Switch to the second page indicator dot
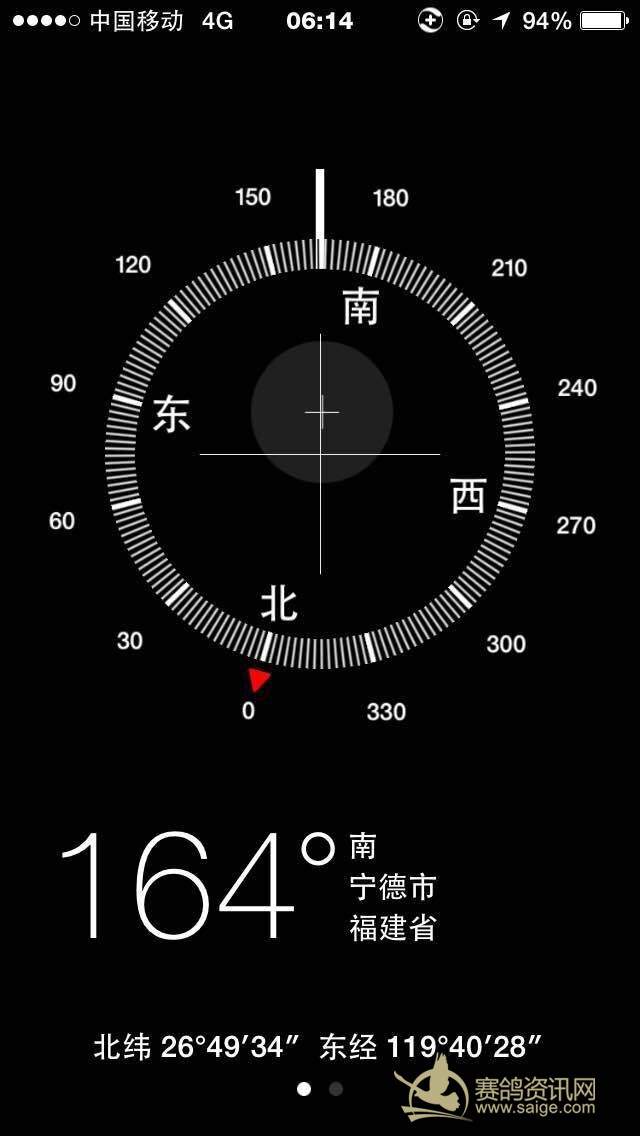Image resolution: width=640 pixels, height=1136 pixels. point(336,1089)
